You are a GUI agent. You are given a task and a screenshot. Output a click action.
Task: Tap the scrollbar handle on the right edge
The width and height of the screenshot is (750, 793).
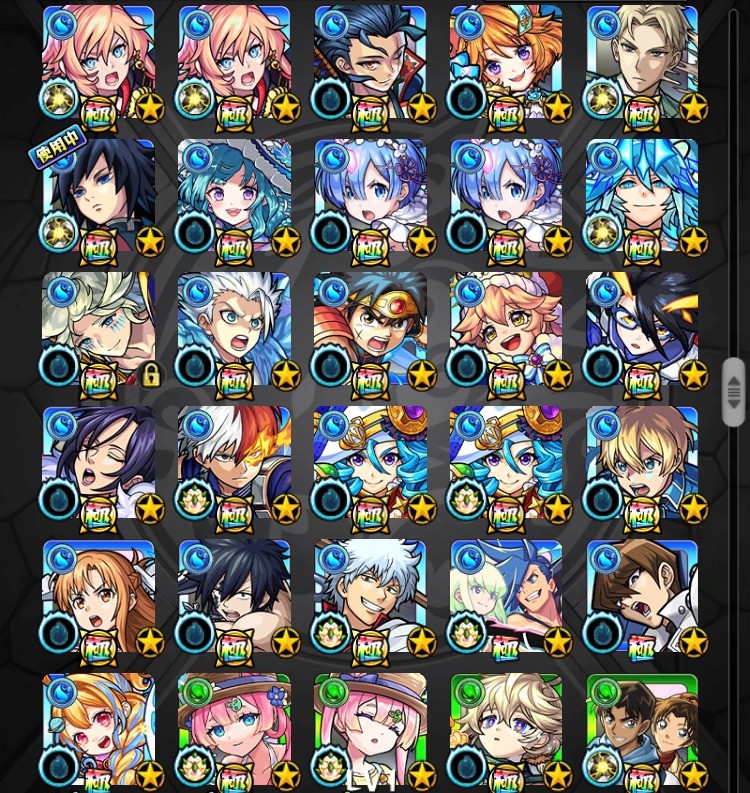coord(733,391)
